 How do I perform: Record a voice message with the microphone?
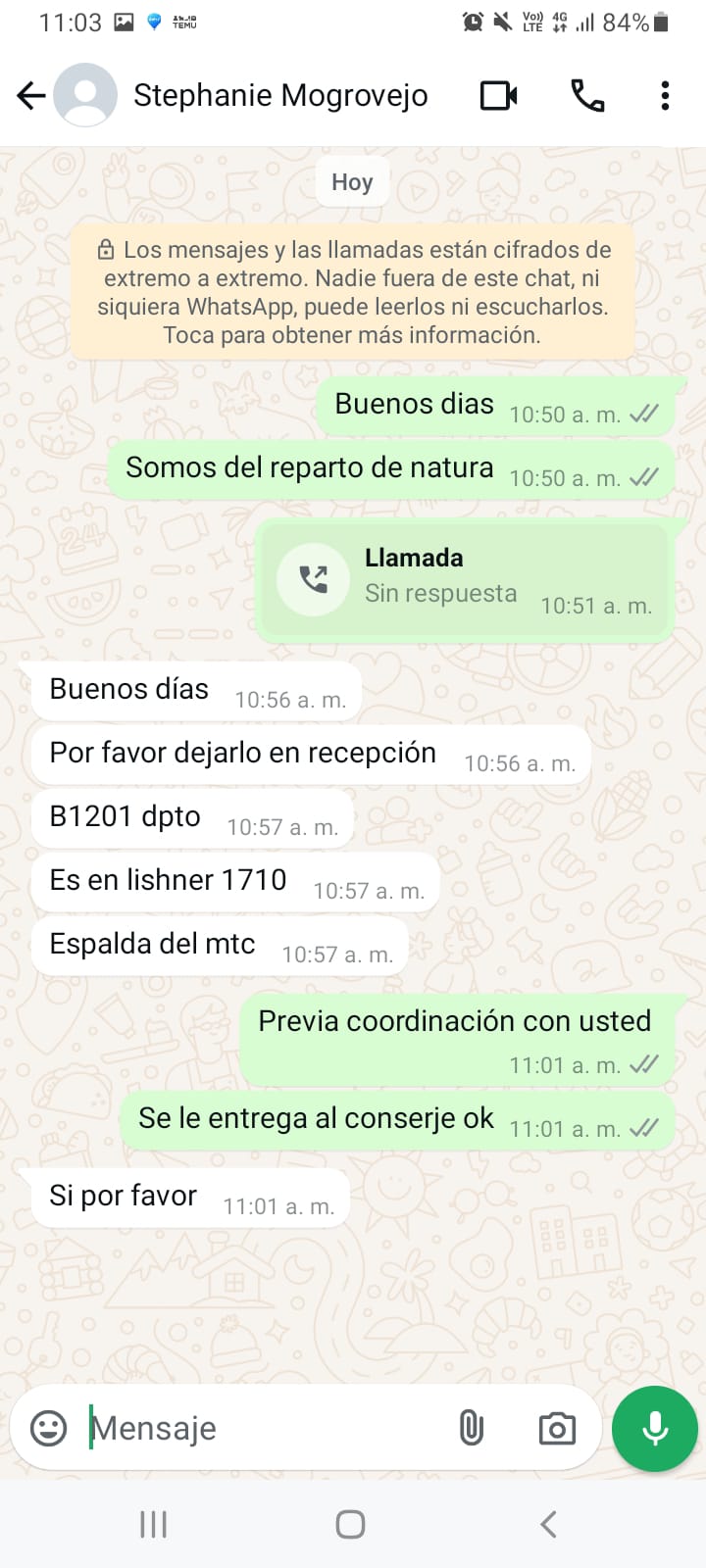[654, 1428]
